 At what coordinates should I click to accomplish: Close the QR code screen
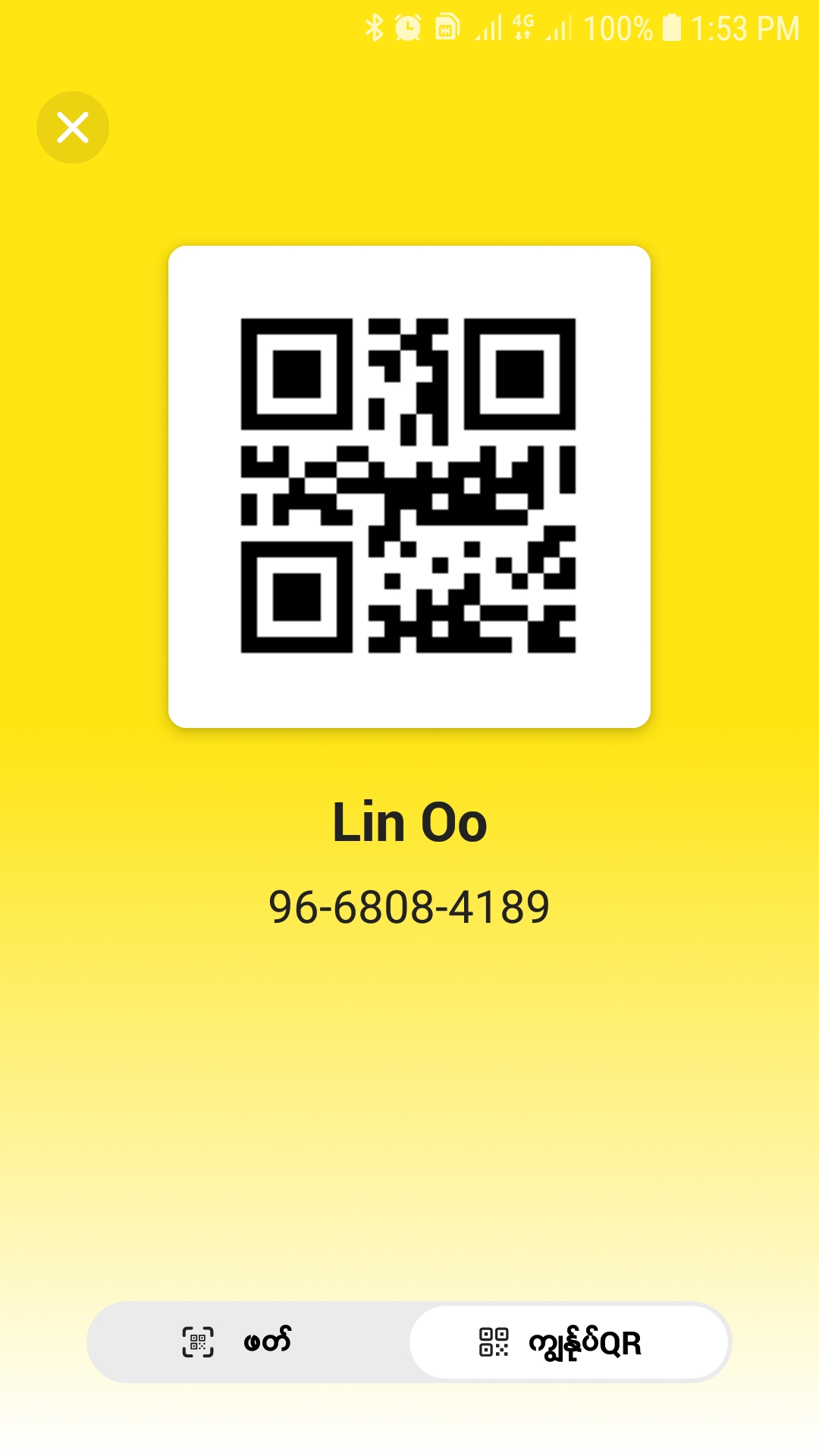tap(73, 127)
